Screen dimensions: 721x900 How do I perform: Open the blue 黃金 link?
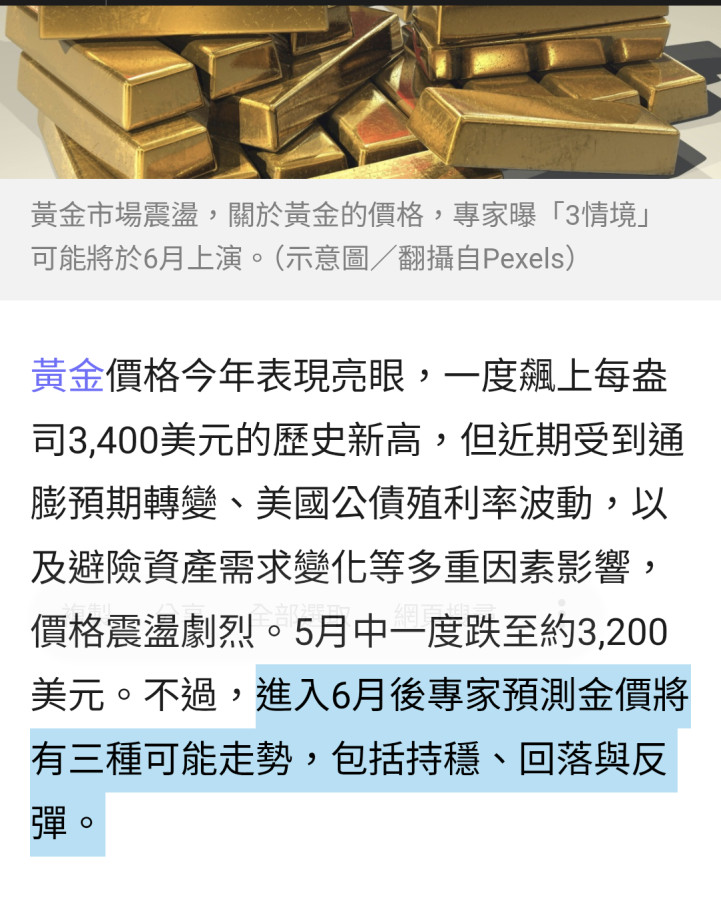pyautogui.click(x=67, y=376)
